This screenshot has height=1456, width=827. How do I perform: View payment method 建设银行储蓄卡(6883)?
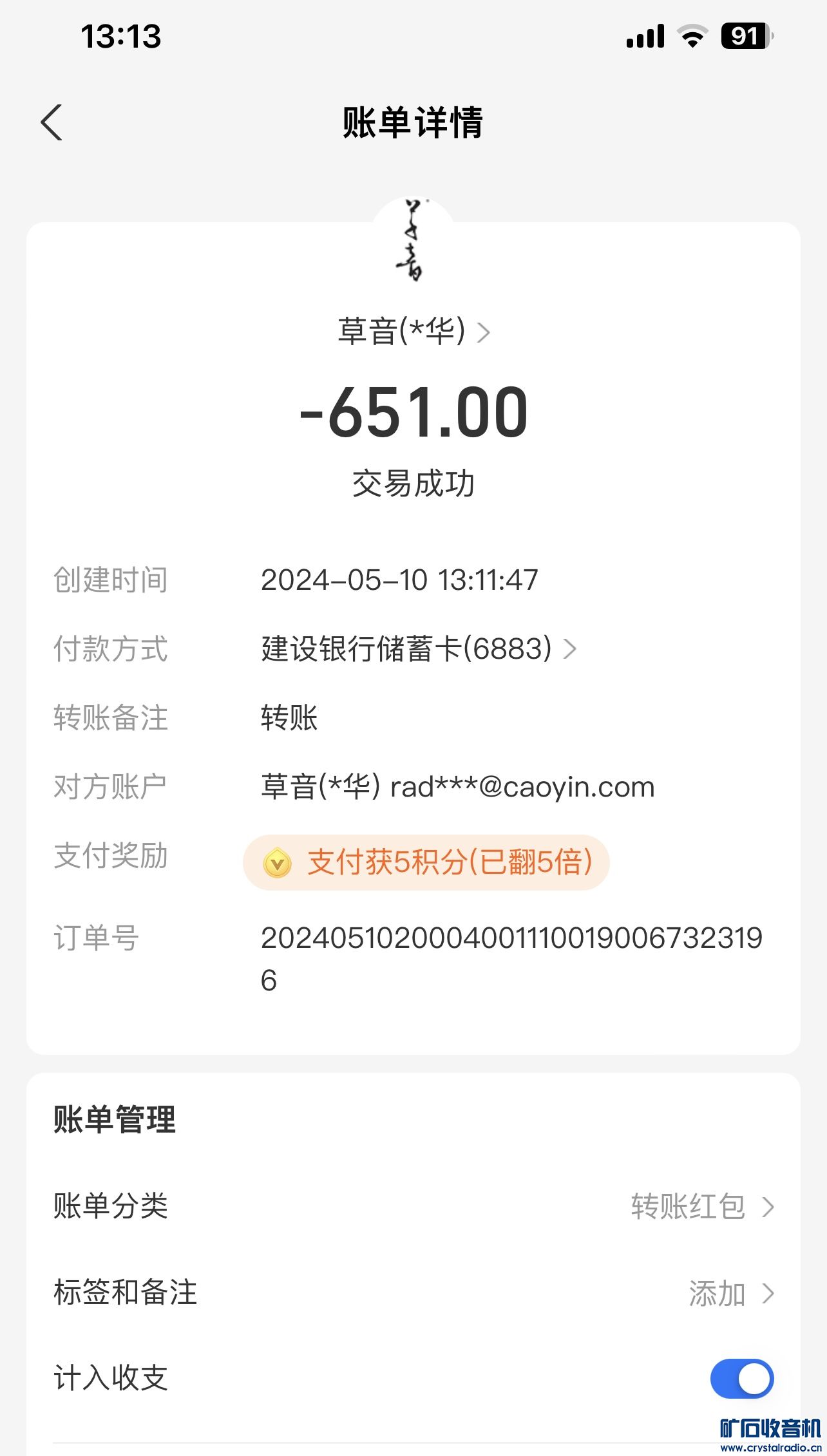pos(418,648)
